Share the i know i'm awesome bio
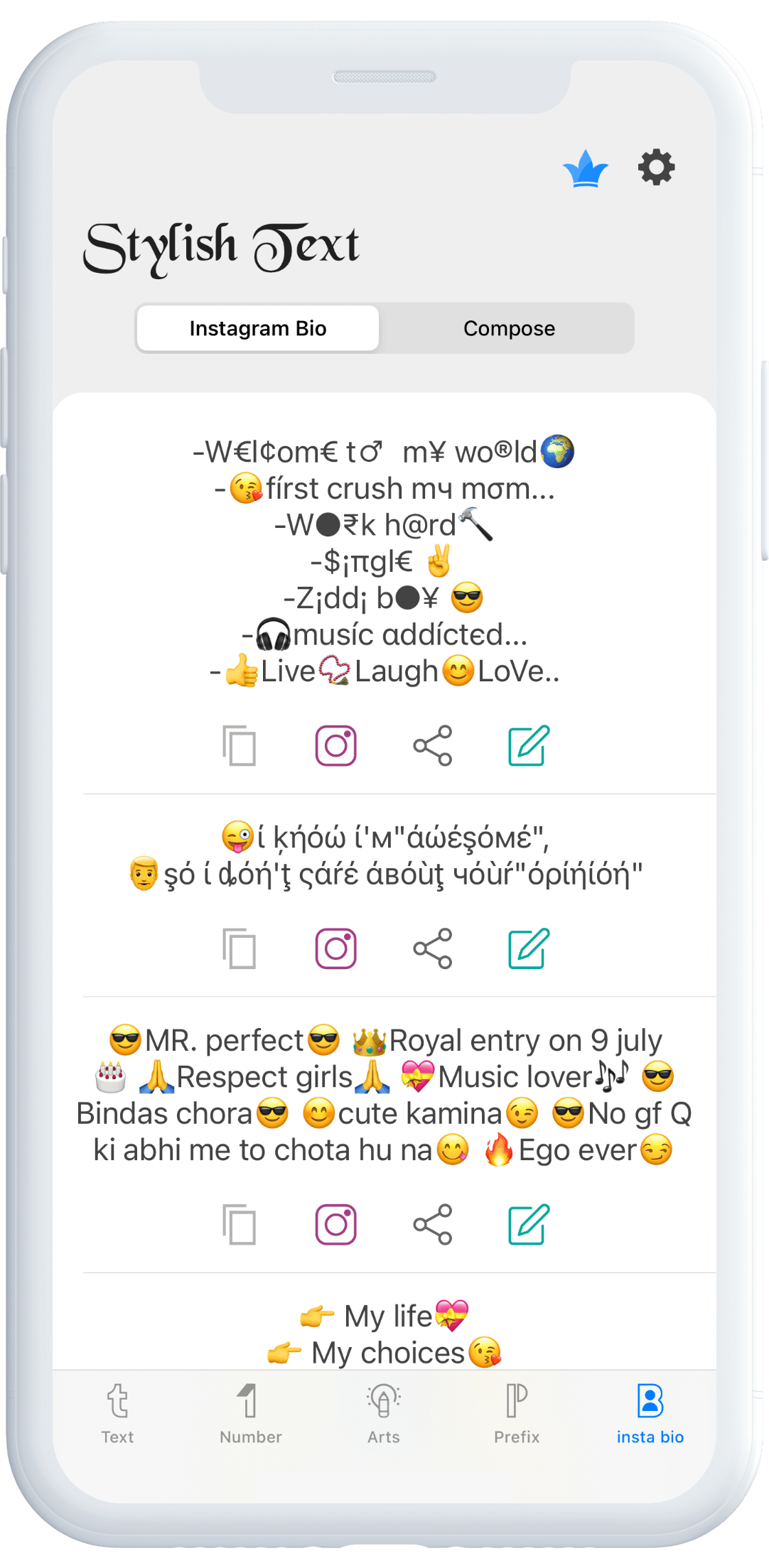Image resolution: width=769 pixels, height=1568 pixels. [432, 946]
